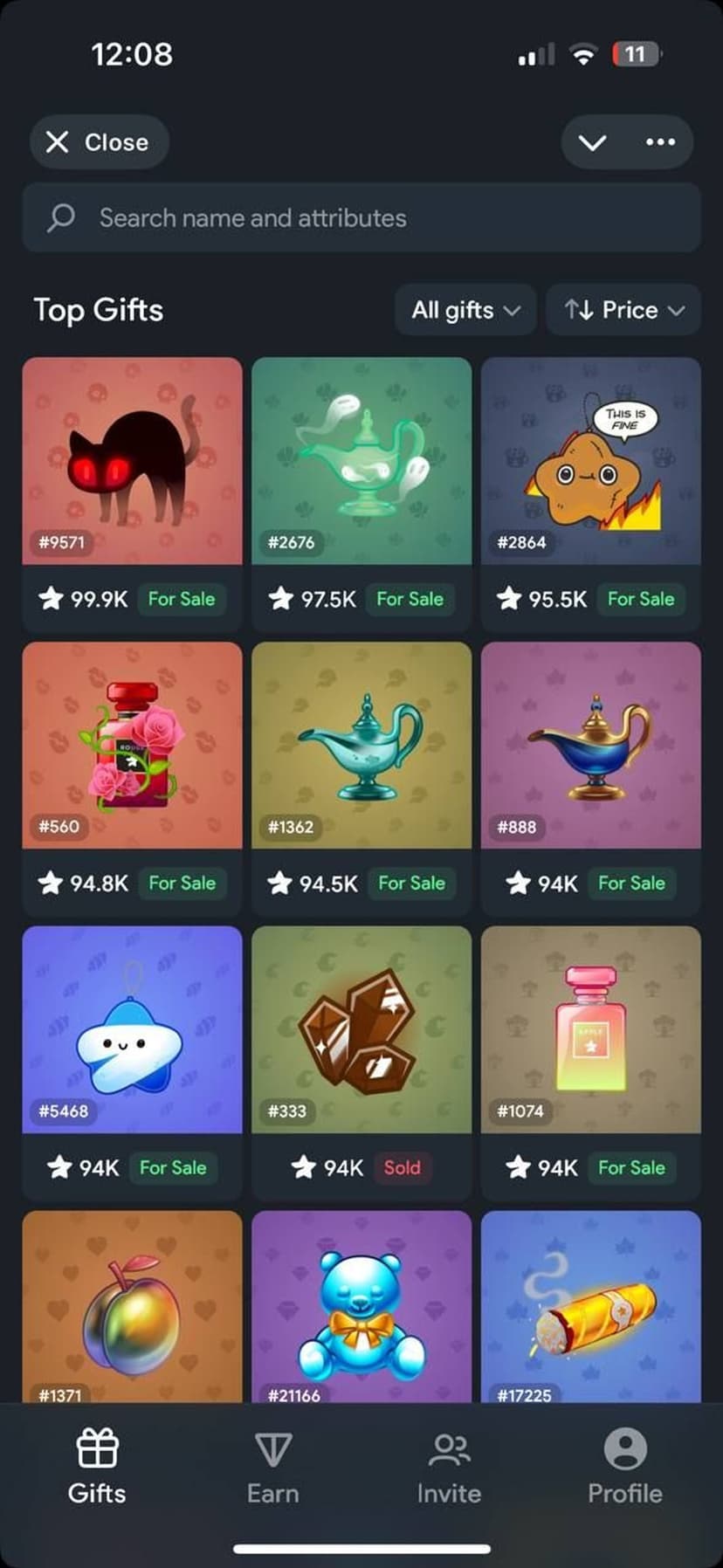View the sold chocolate gift #333
The width and height of the screenshot is (723, 1568).
[361, 1029]
